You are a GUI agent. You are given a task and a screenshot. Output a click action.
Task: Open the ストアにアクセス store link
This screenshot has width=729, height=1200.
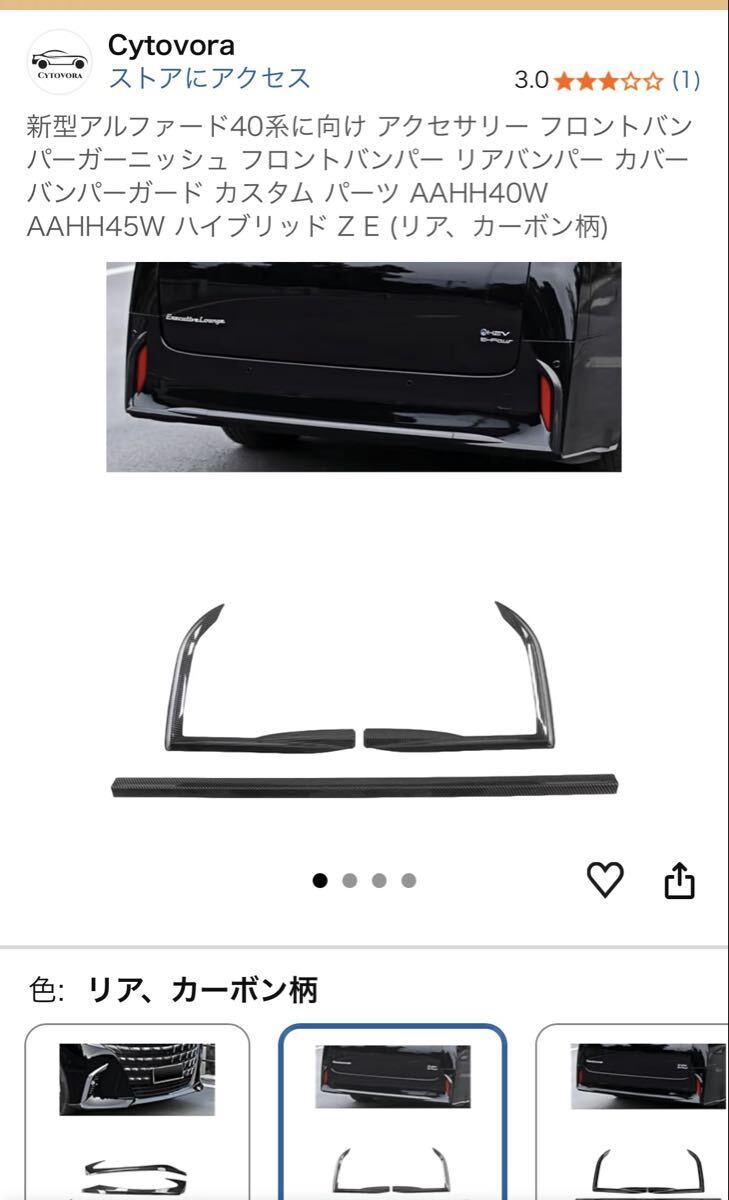[x=209, y=78]
